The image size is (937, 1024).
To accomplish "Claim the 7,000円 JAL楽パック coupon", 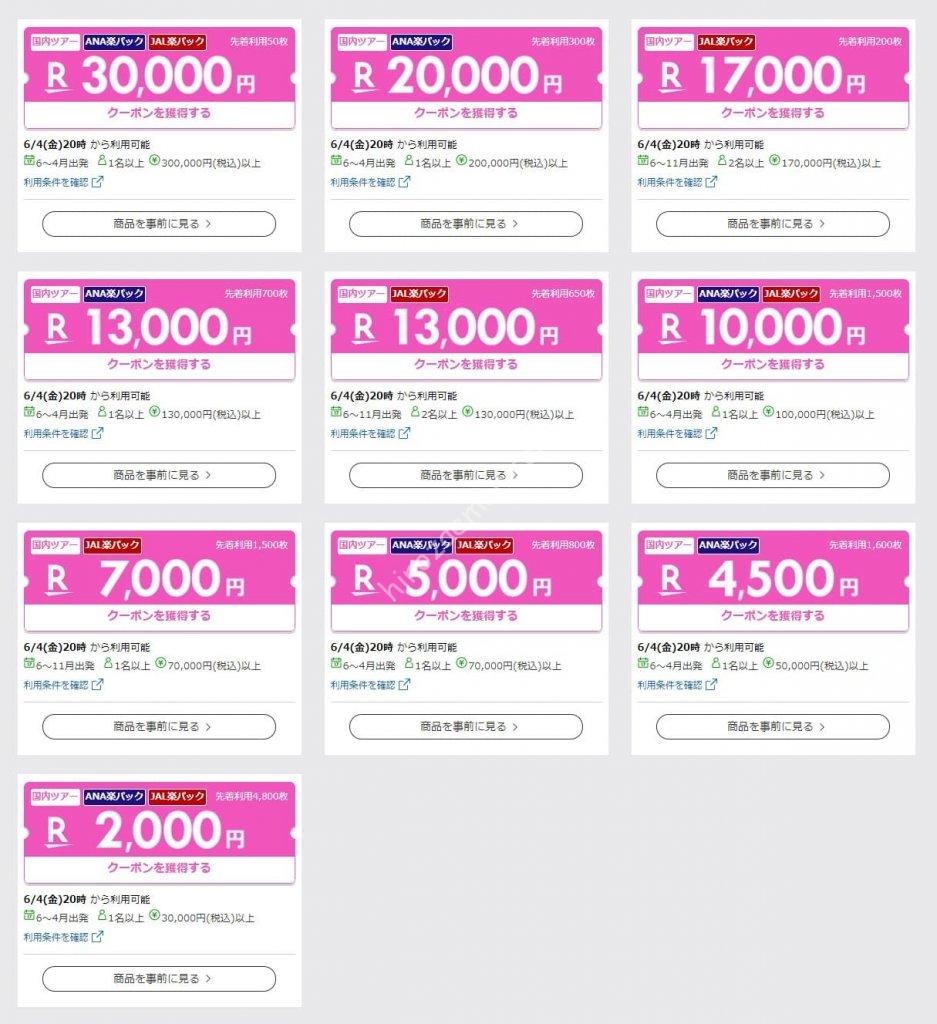I will pos(159,616).
